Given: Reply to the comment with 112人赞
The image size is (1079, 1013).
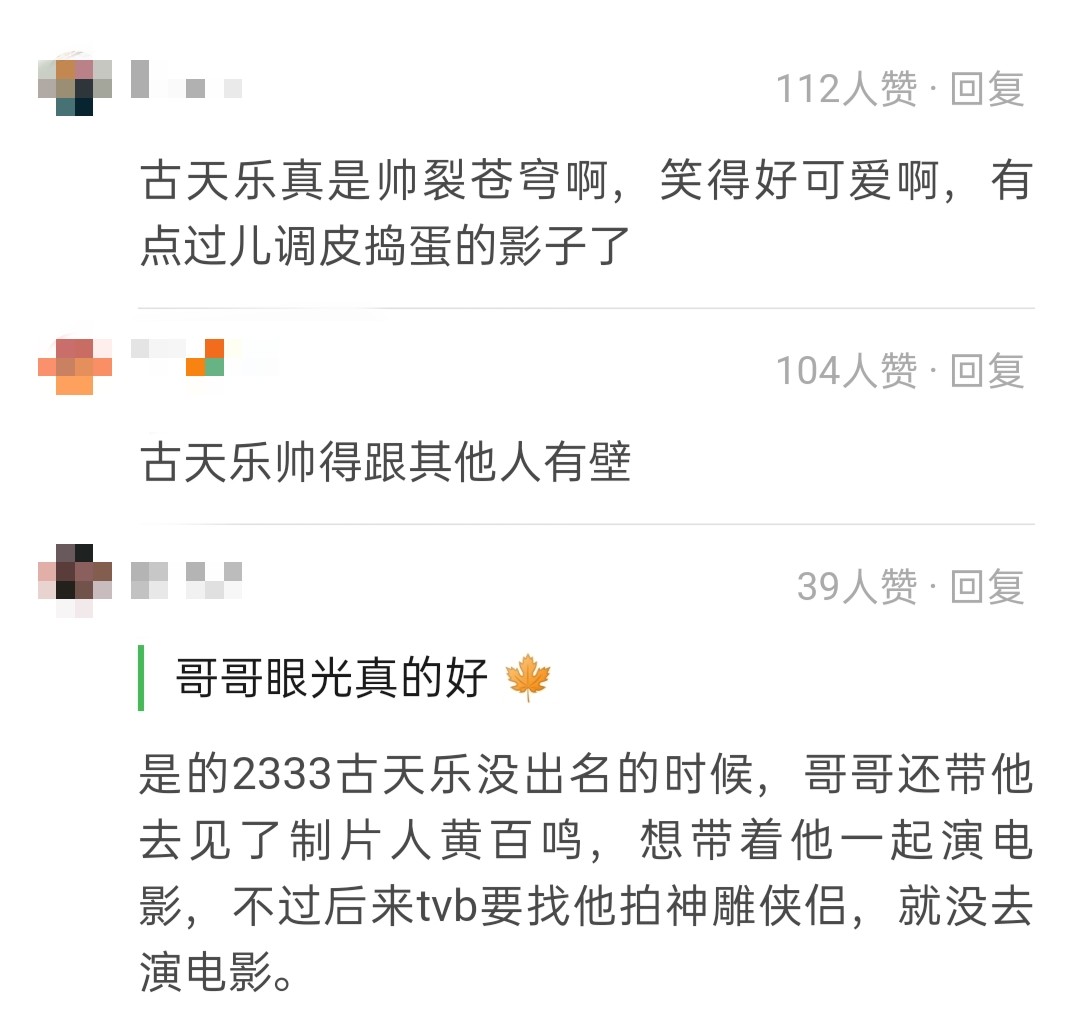Looking at the screenshot, I should 987,90.
